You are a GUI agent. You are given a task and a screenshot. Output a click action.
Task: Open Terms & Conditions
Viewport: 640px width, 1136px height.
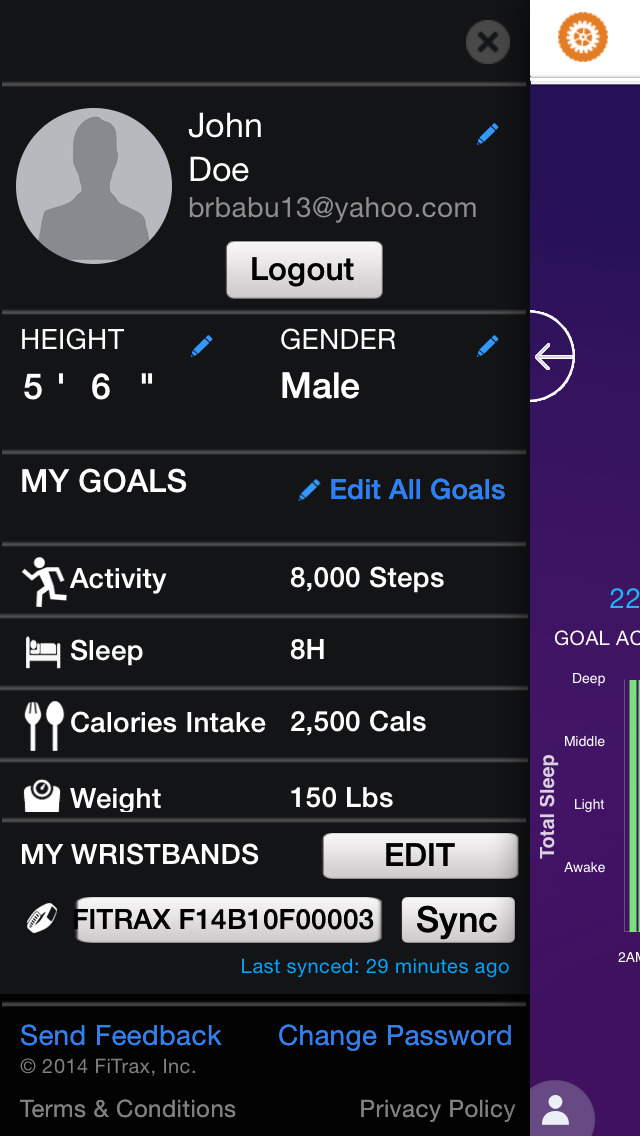pos(128,1108)
